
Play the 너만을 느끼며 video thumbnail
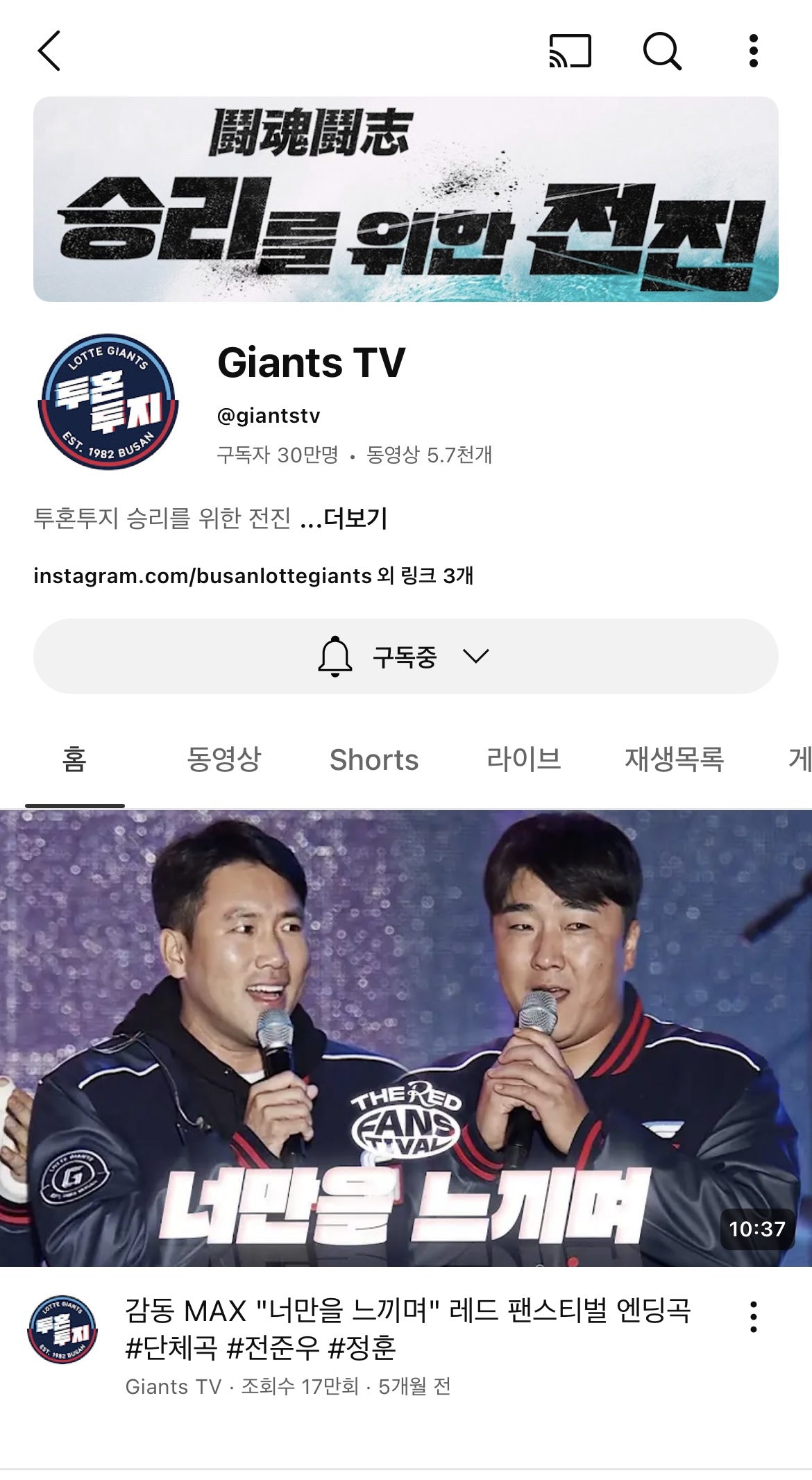tap(405, 1037)
